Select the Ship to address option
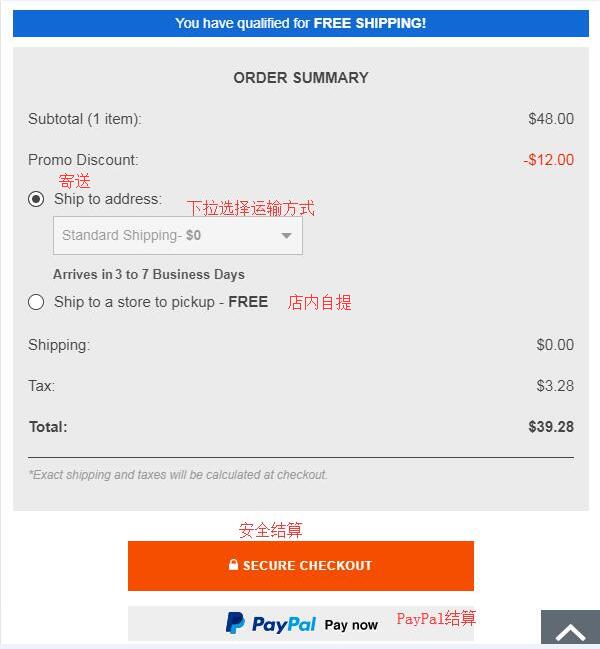Viewport: 600px width, 649px height. (x=36, y=199)
